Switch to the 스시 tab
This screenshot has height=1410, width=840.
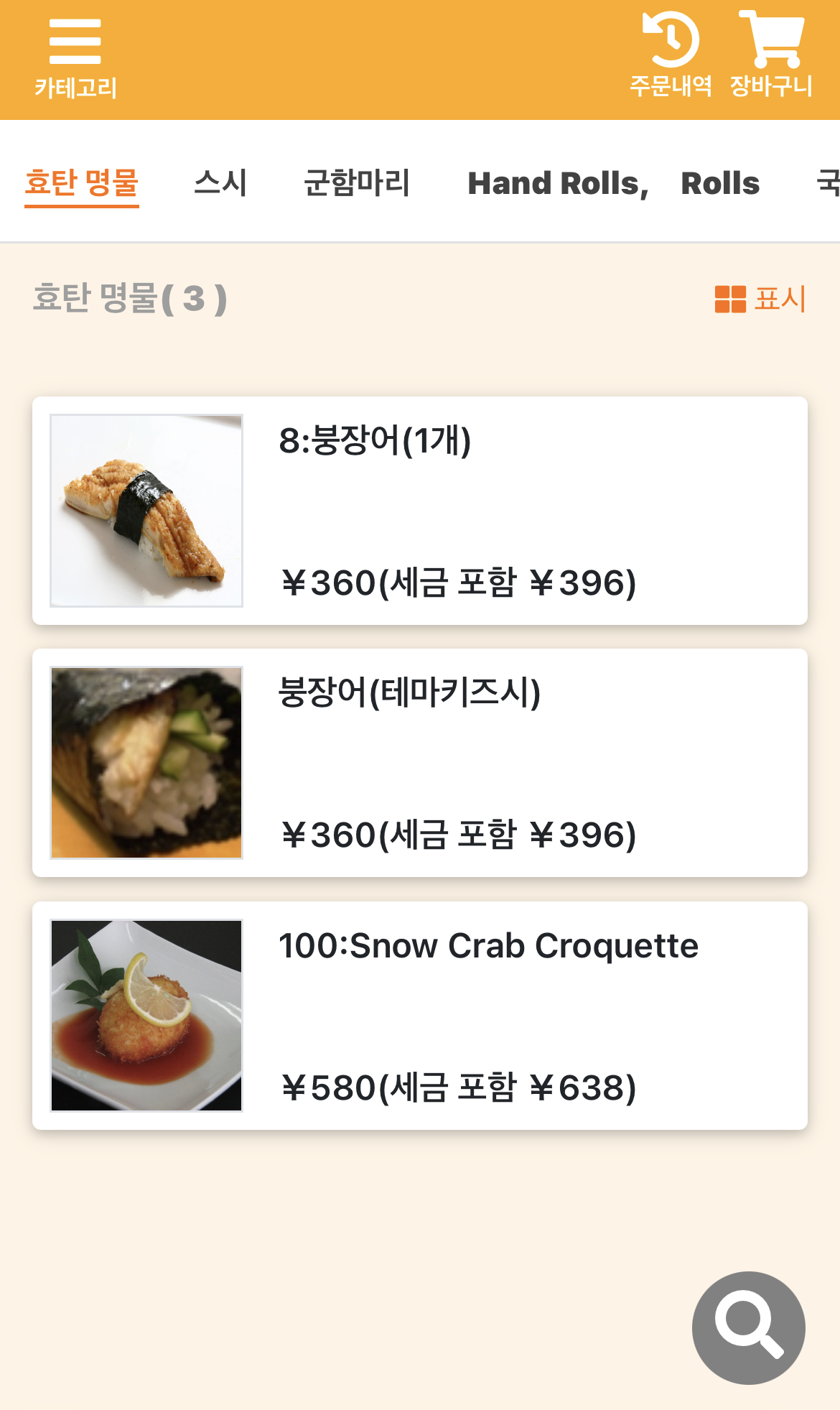(220, 183)
